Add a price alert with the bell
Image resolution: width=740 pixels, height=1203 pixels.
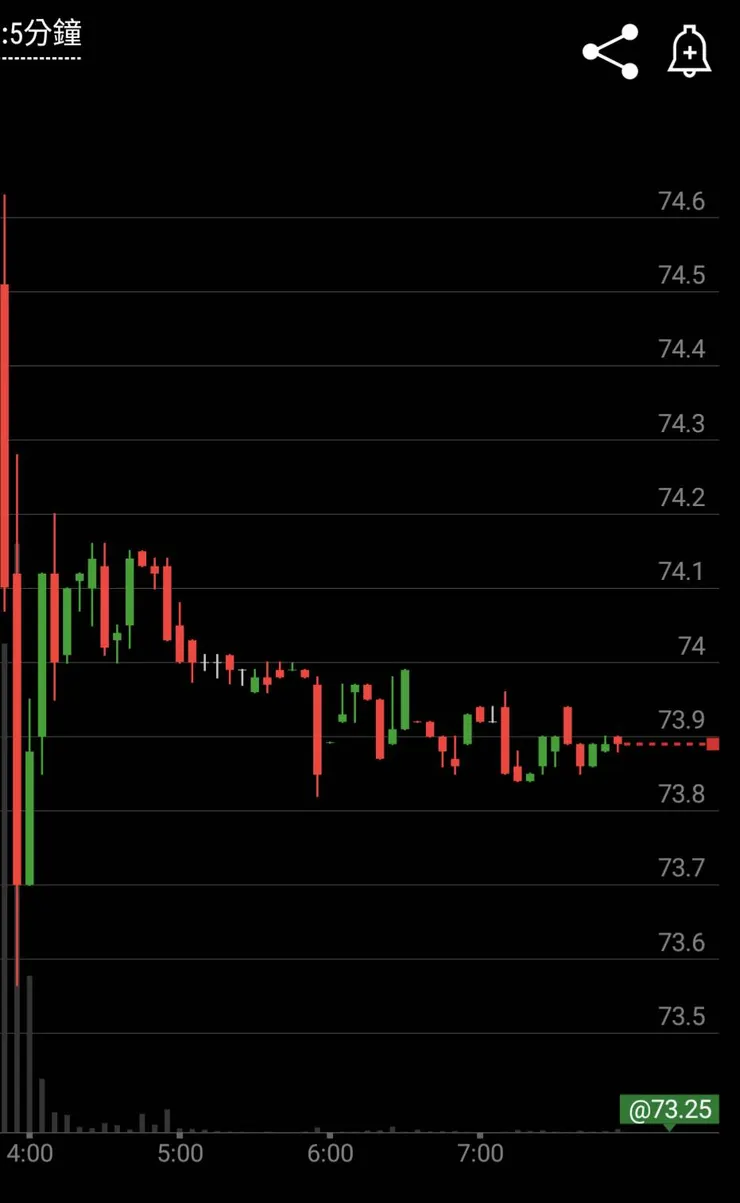point(689,51)
